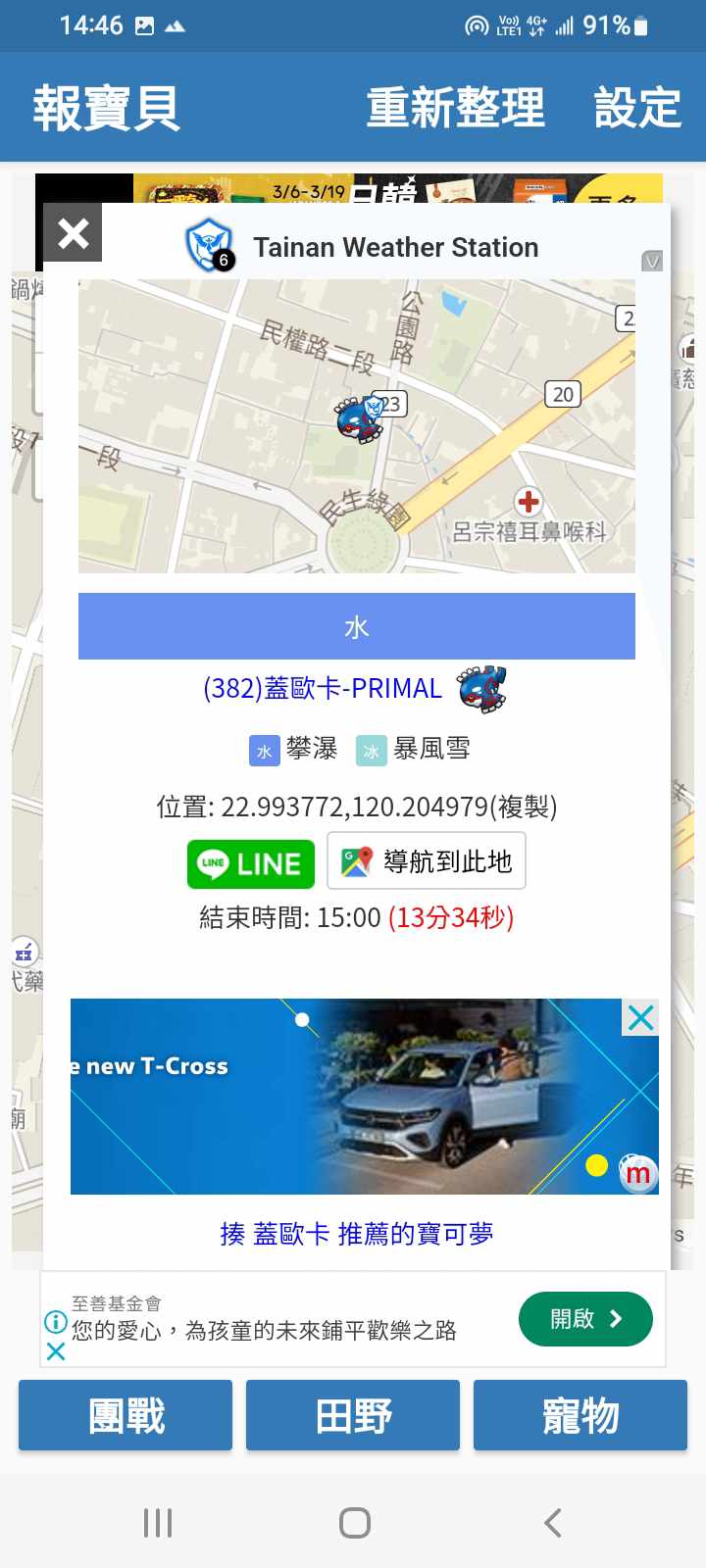Close the Tainan Weather Station popup
The width and height of the screenshot is (706, 1568).
point(73,233)
